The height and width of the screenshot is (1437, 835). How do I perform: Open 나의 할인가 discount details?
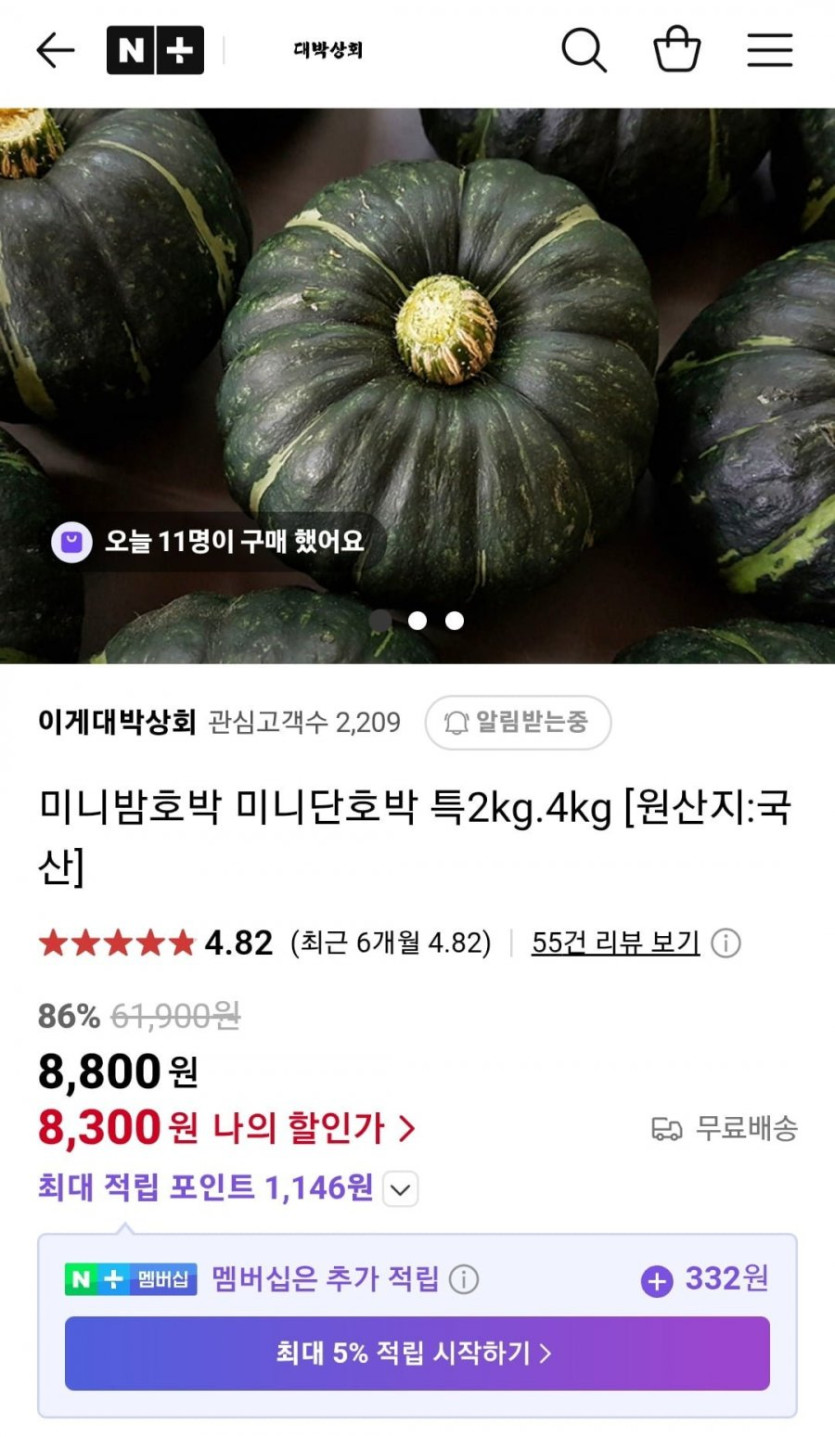coord(314,1129)
